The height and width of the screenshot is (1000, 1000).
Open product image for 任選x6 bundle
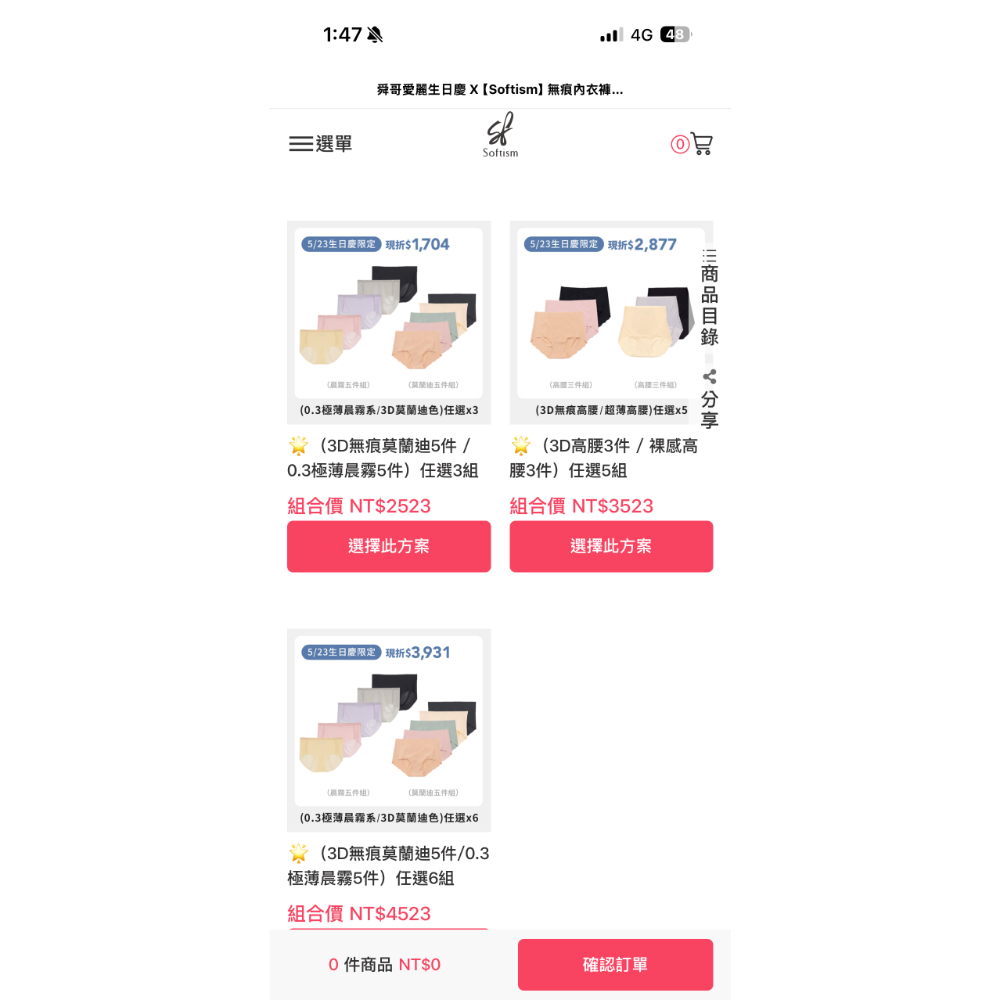coord(388,730)
